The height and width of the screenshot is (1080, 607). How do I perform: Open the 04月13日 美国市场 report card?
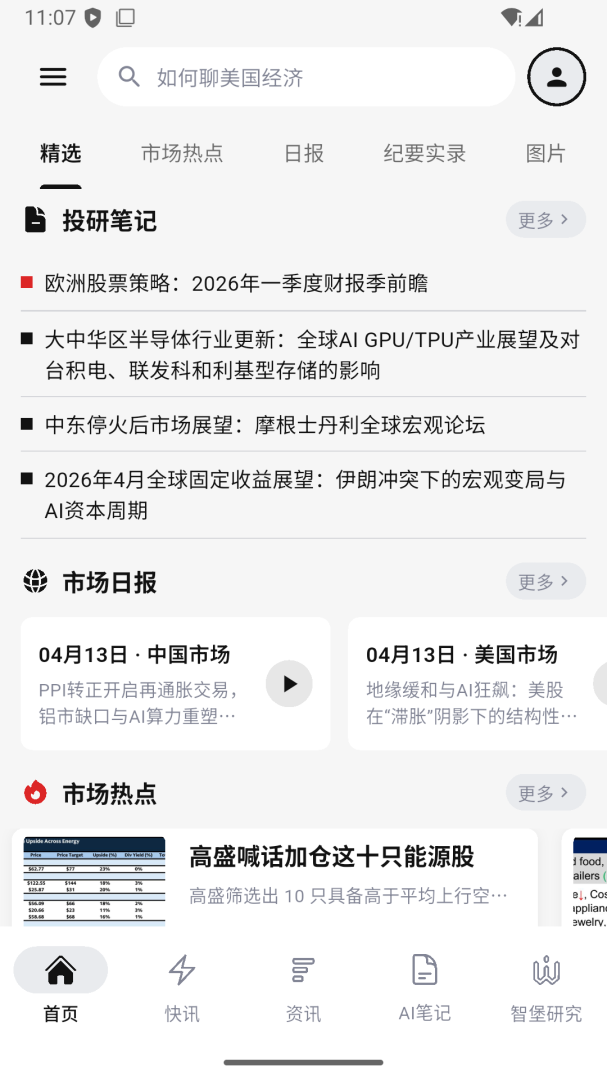[x=470, y=683]
